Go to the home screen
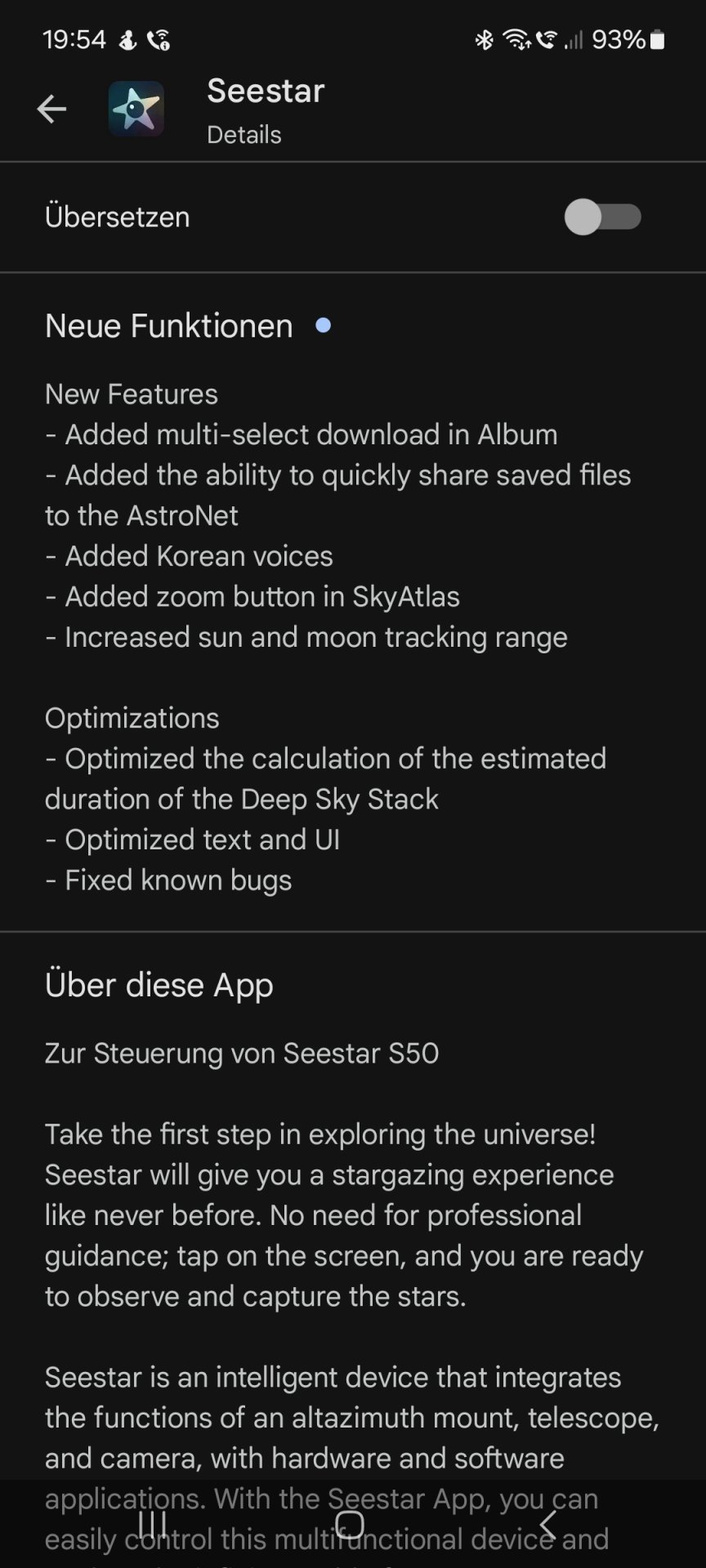The width and height of the screenshot is (706, 1568). pyautogui.click(x=350, y=1524)
